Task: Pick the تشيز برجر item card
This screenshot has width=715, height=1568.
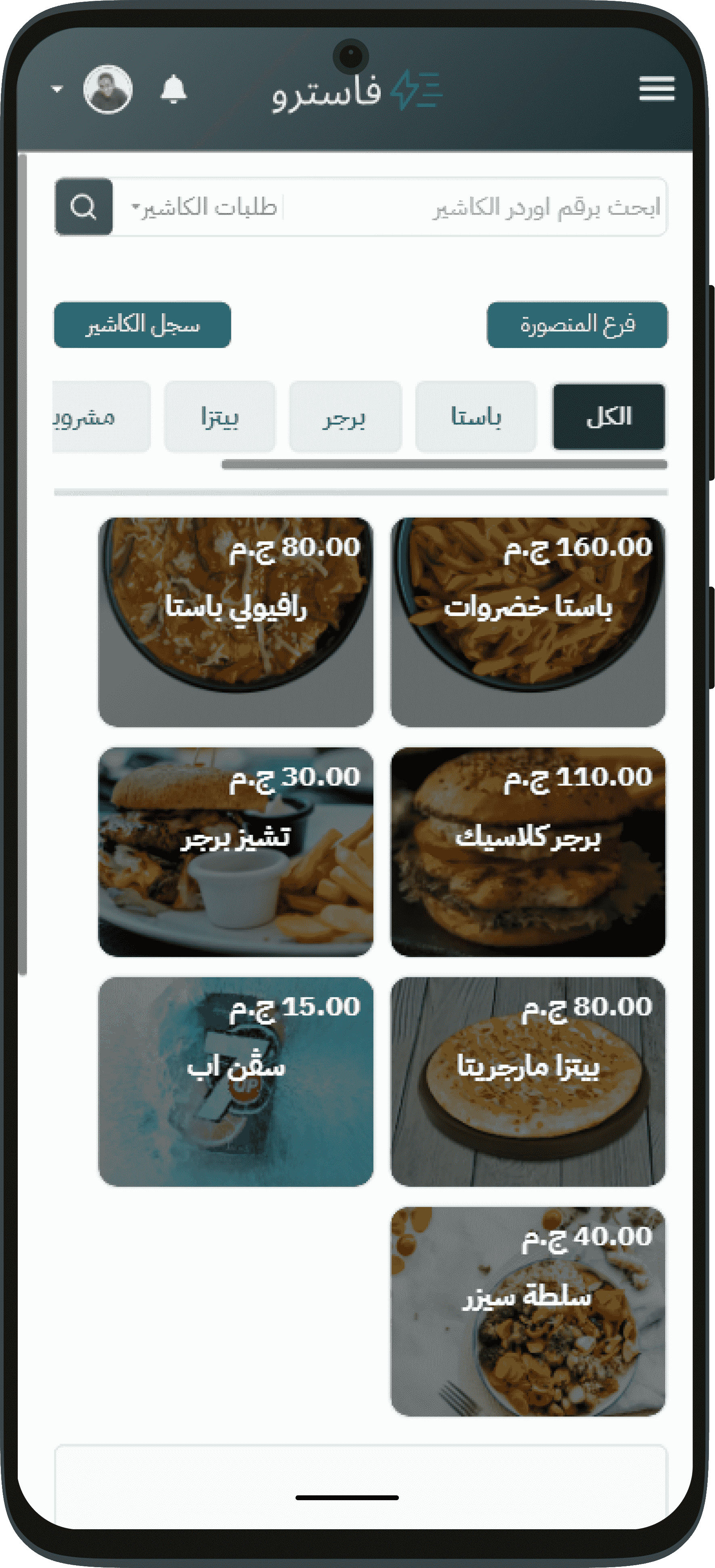Action: tap(235, 851)
